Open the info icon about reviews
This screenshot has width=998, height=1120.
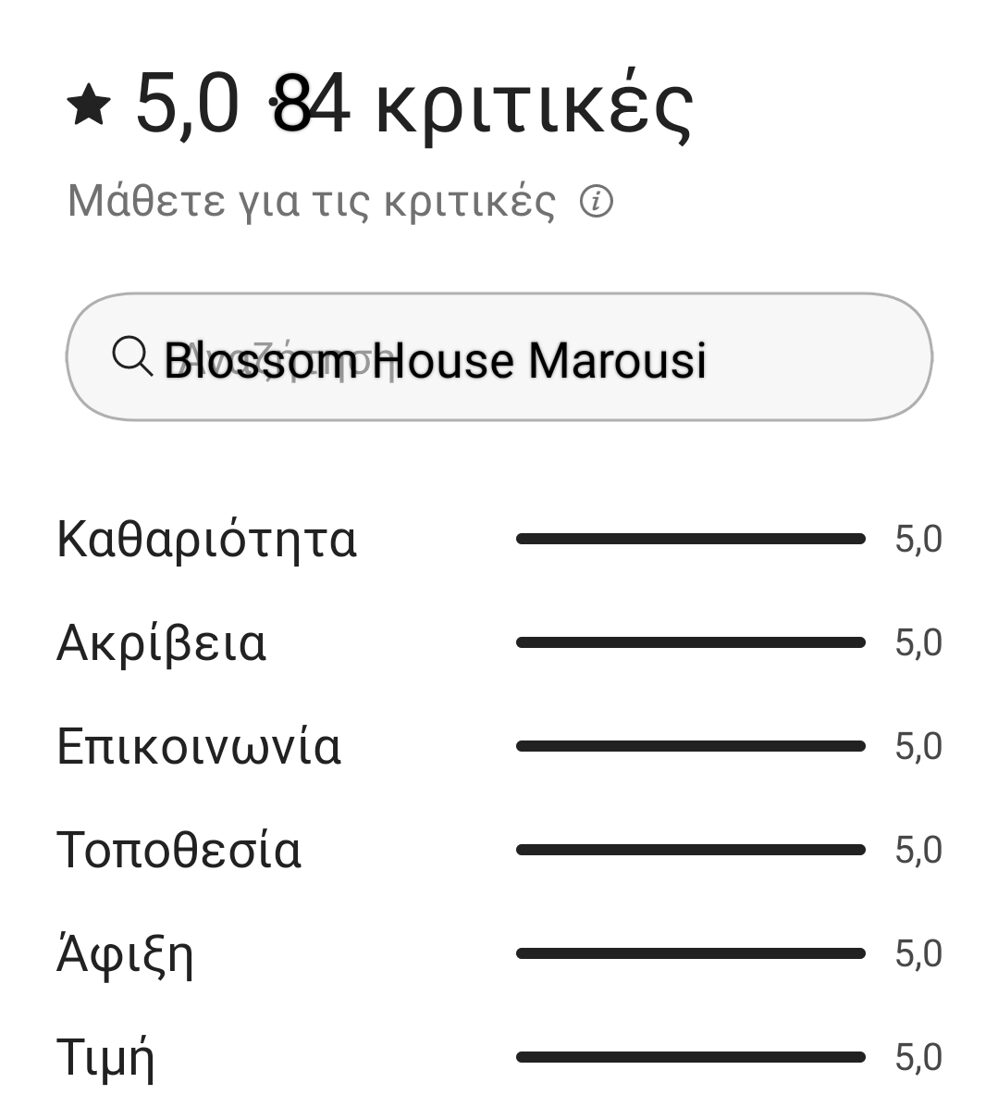coord(597,202)
